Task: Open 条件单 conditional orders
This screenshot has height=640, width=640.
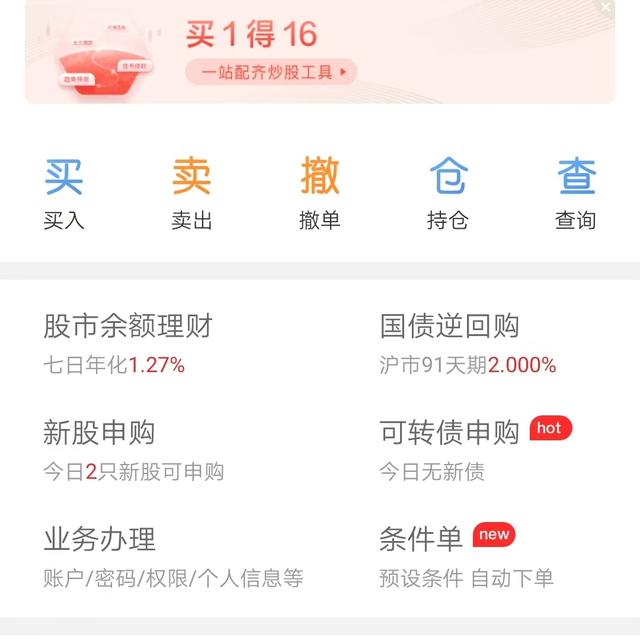Action: pyautogui.click(x=422, y=556)
